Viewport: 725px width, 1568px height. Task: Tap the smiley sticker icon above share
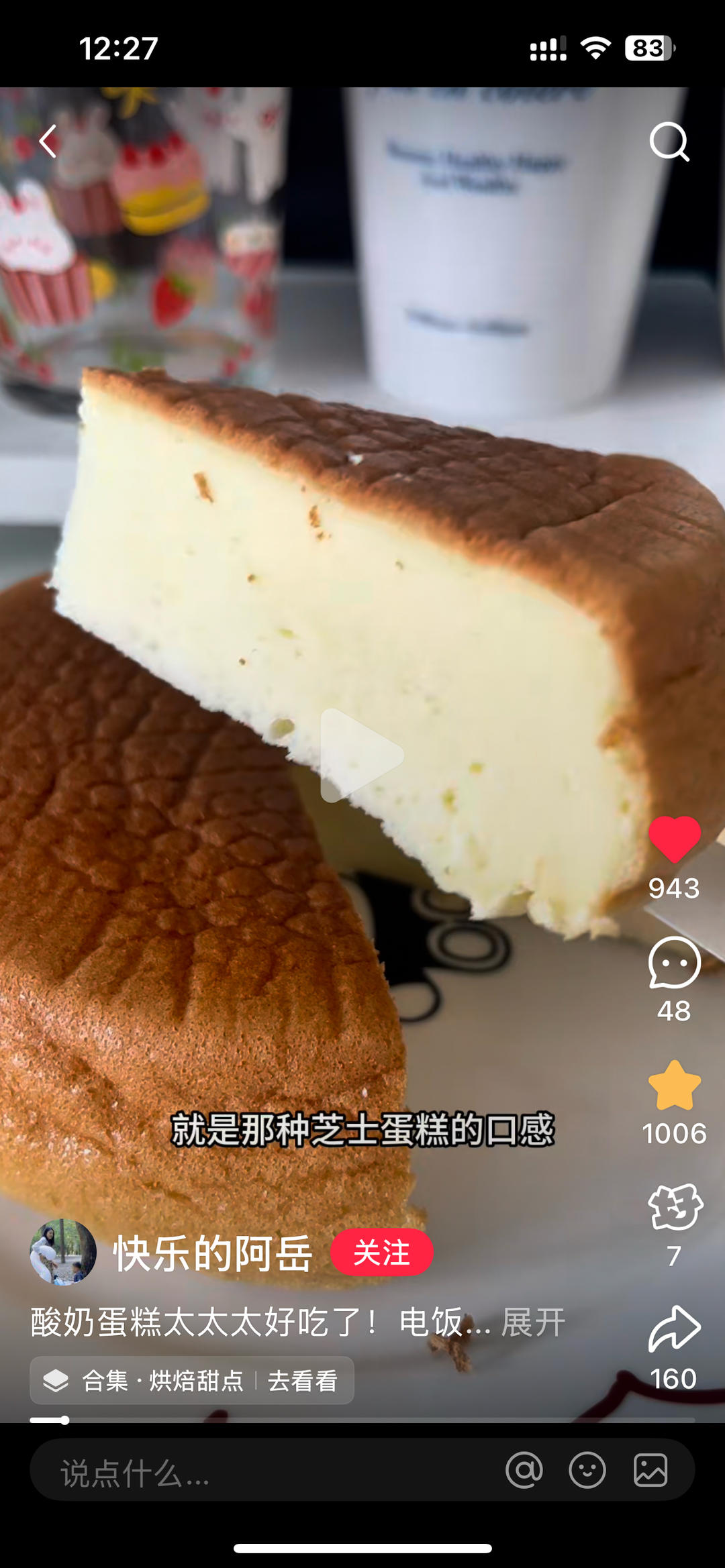pos(674,1208)
